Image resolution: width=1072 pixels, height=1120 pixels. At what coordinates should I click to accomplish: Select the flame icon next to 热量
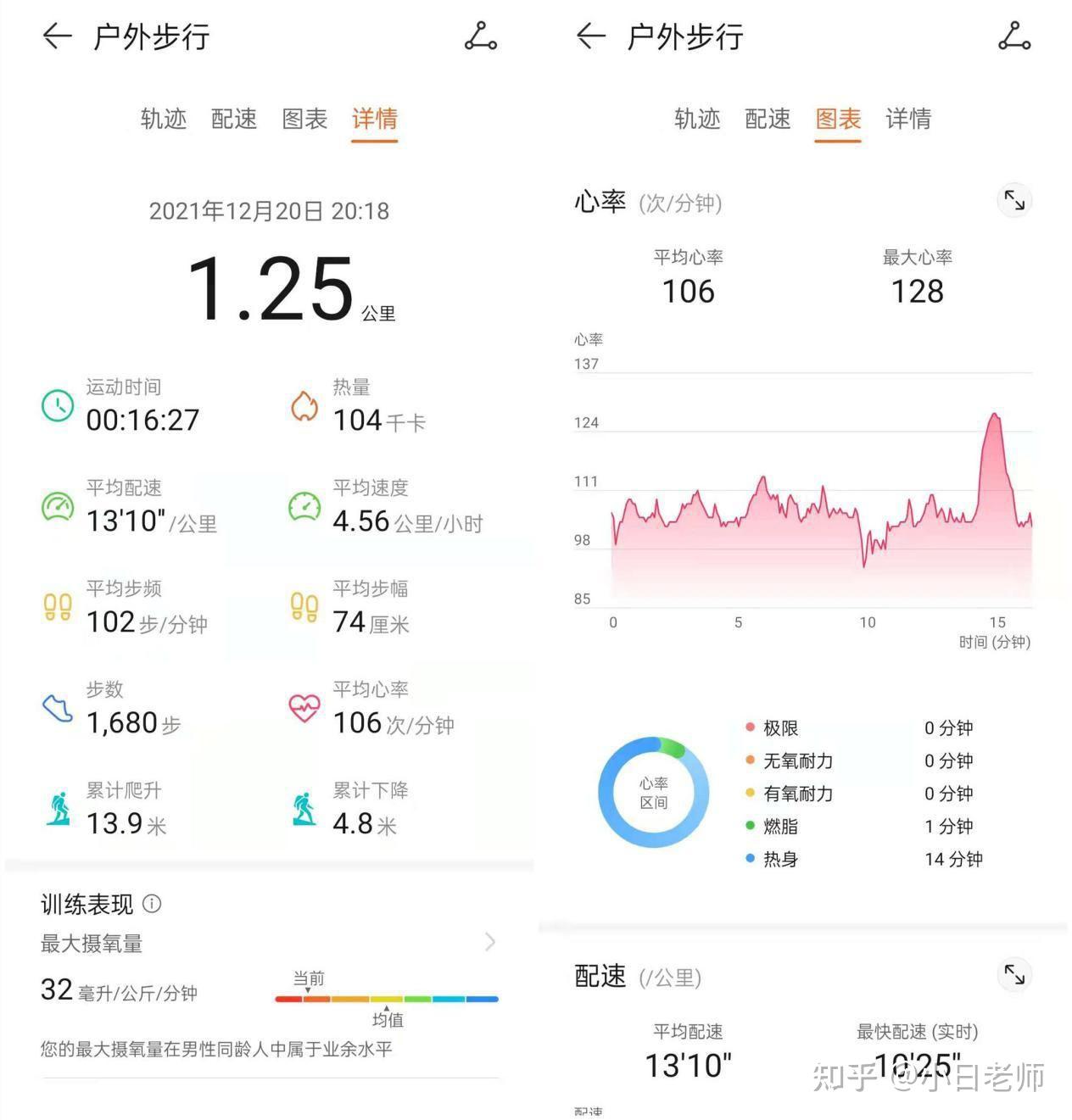pyautogui.click(x=304, y=404)
